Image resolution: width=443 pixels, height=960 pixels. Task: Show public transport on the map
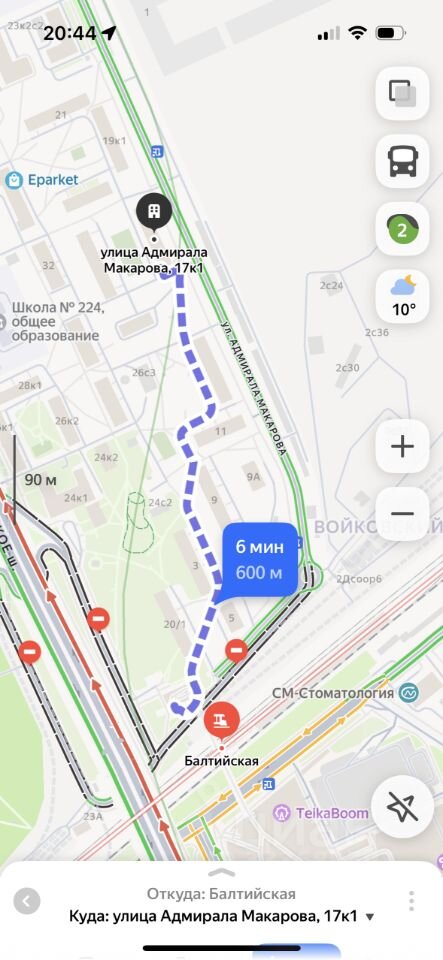[402, 161]
